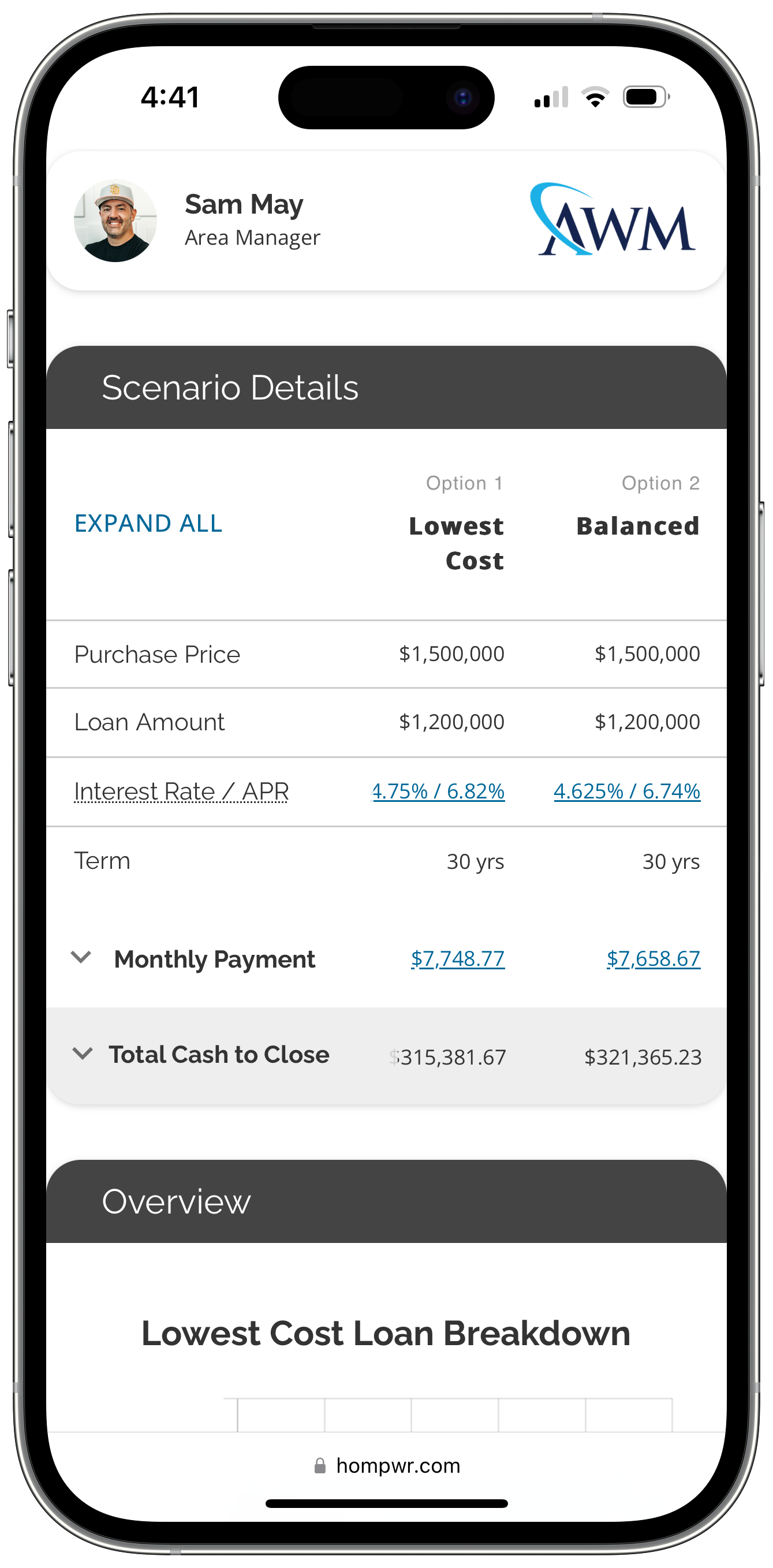This screenshot has width=773, height=1568.
Task: Open the $7,658.67 monthly payment link
Action: point(653,959)
